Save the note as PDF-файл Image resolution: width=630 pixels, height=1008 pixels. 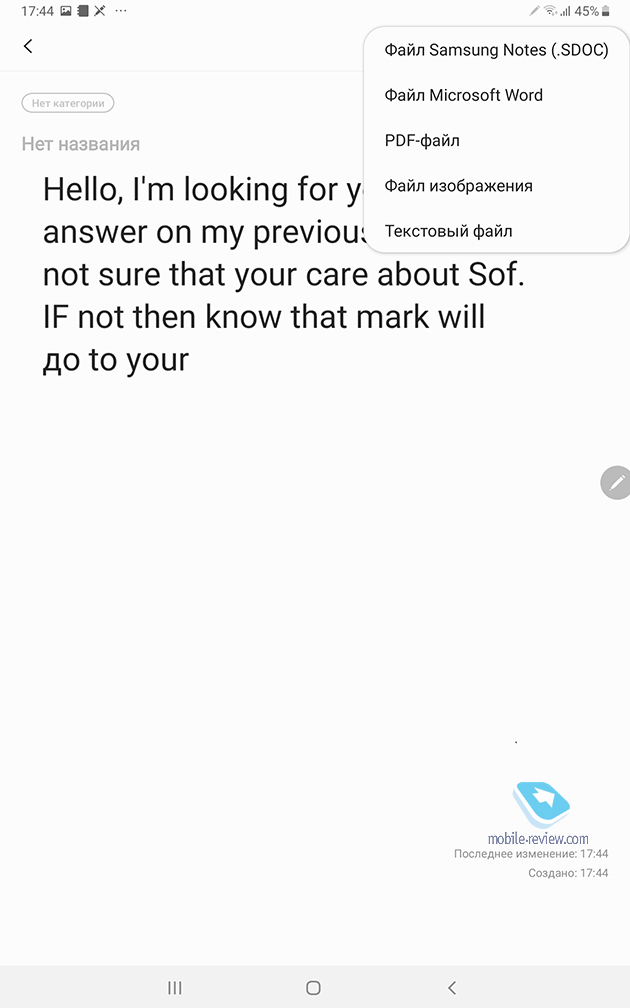pos(496,140)
